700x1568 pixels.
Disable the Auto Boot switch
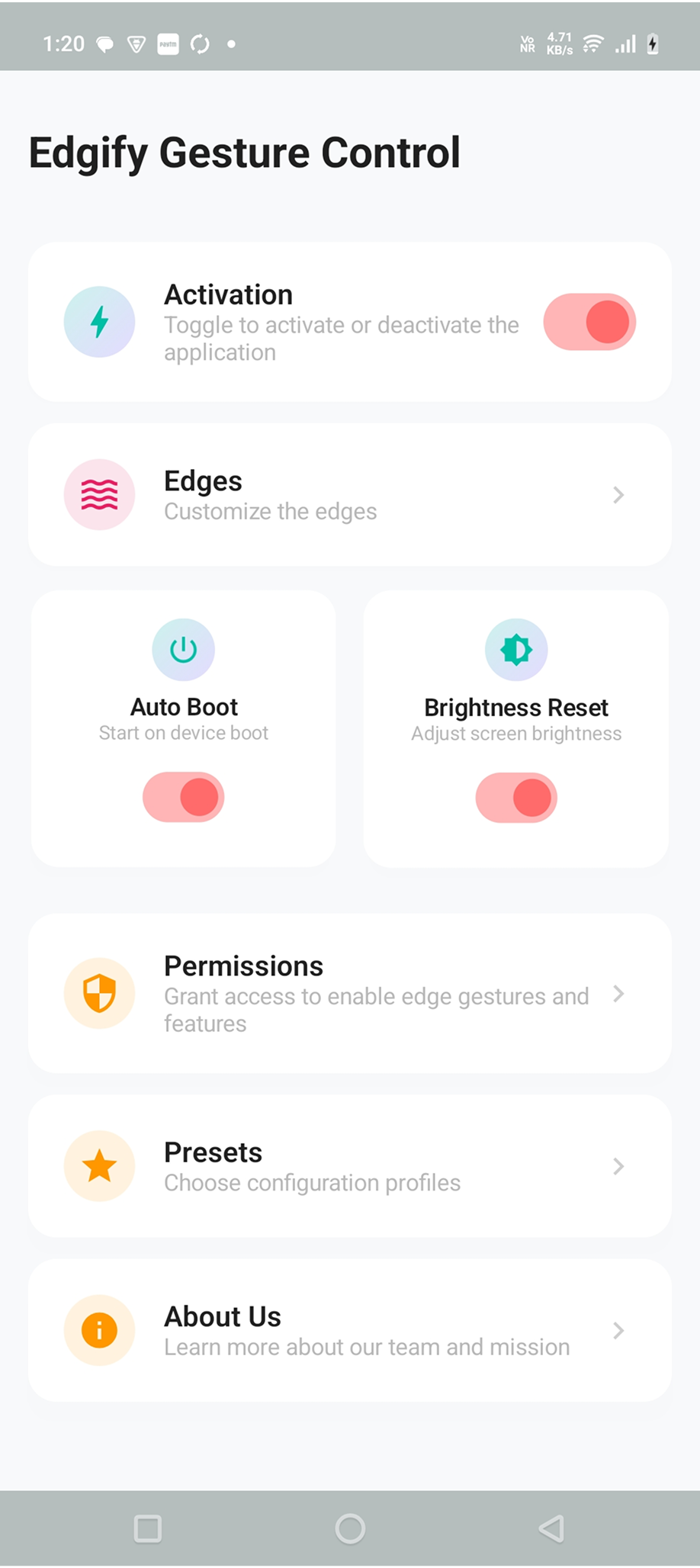[x=184, y=797]
